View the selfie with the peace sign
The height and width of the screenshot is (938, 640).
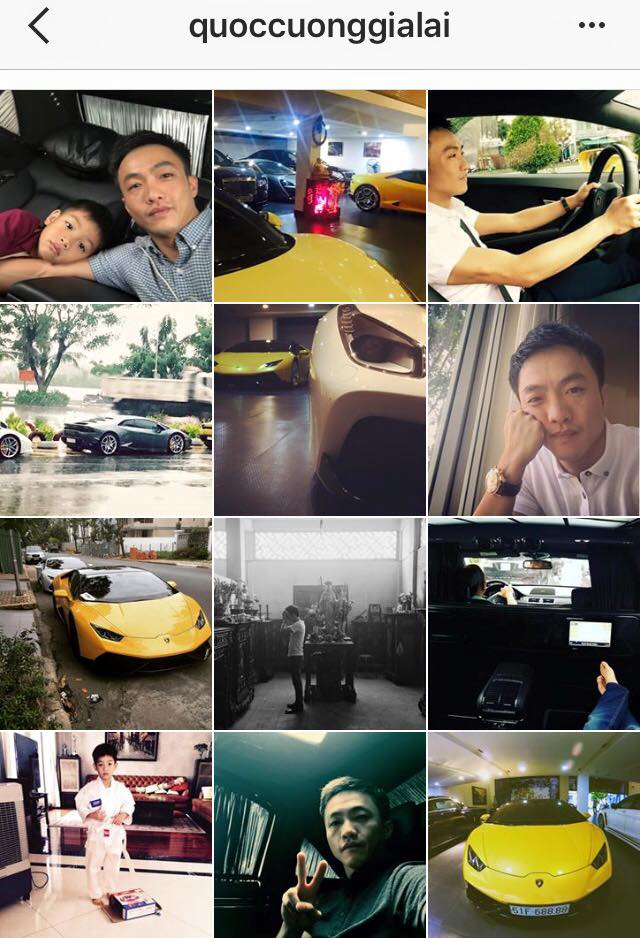pos(320,835)
